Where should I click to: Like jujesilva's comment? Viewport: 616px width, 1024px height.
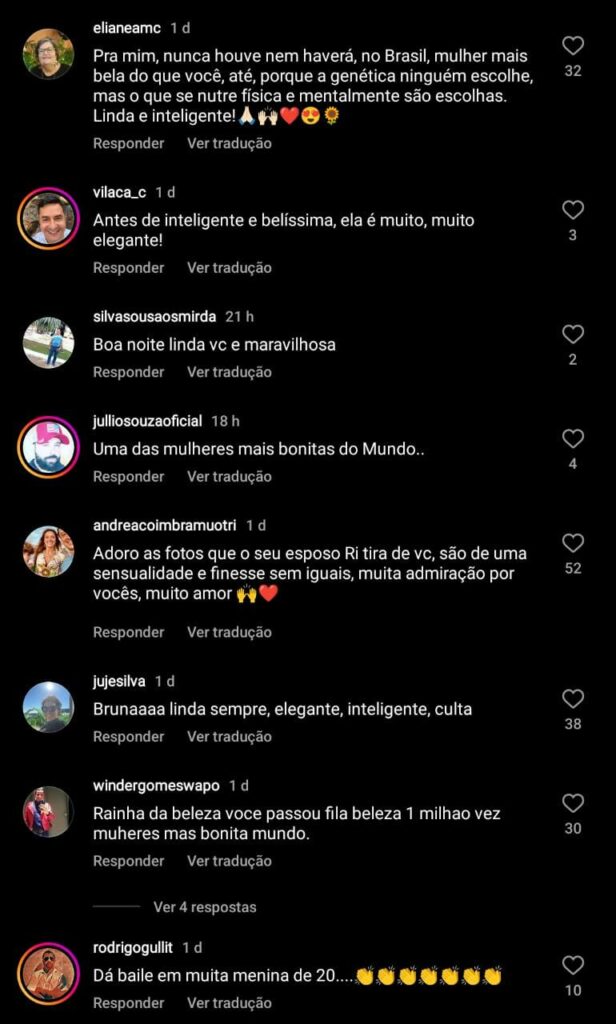click(573, 699)
